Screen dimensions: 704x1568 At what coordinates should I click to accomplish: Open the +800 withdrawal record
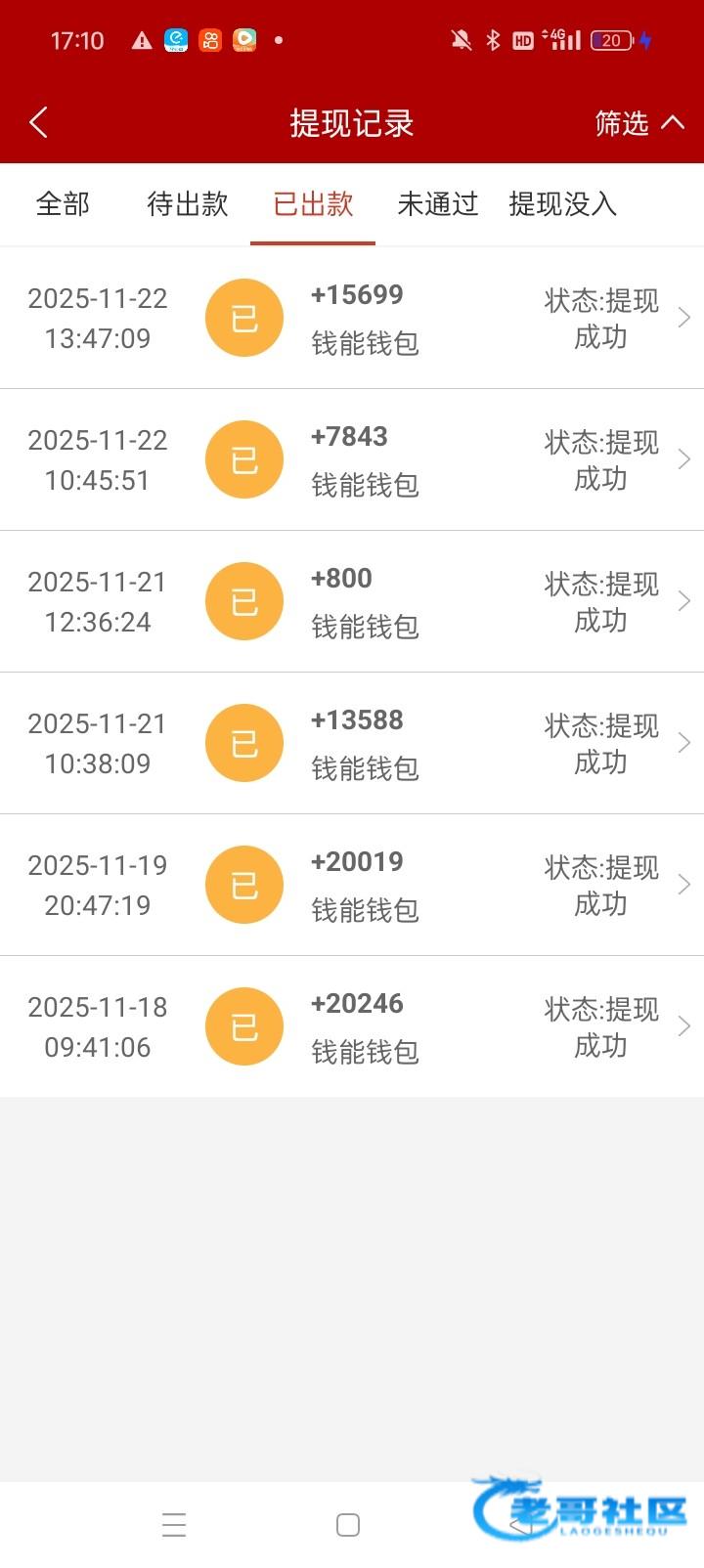pos(352,601)
